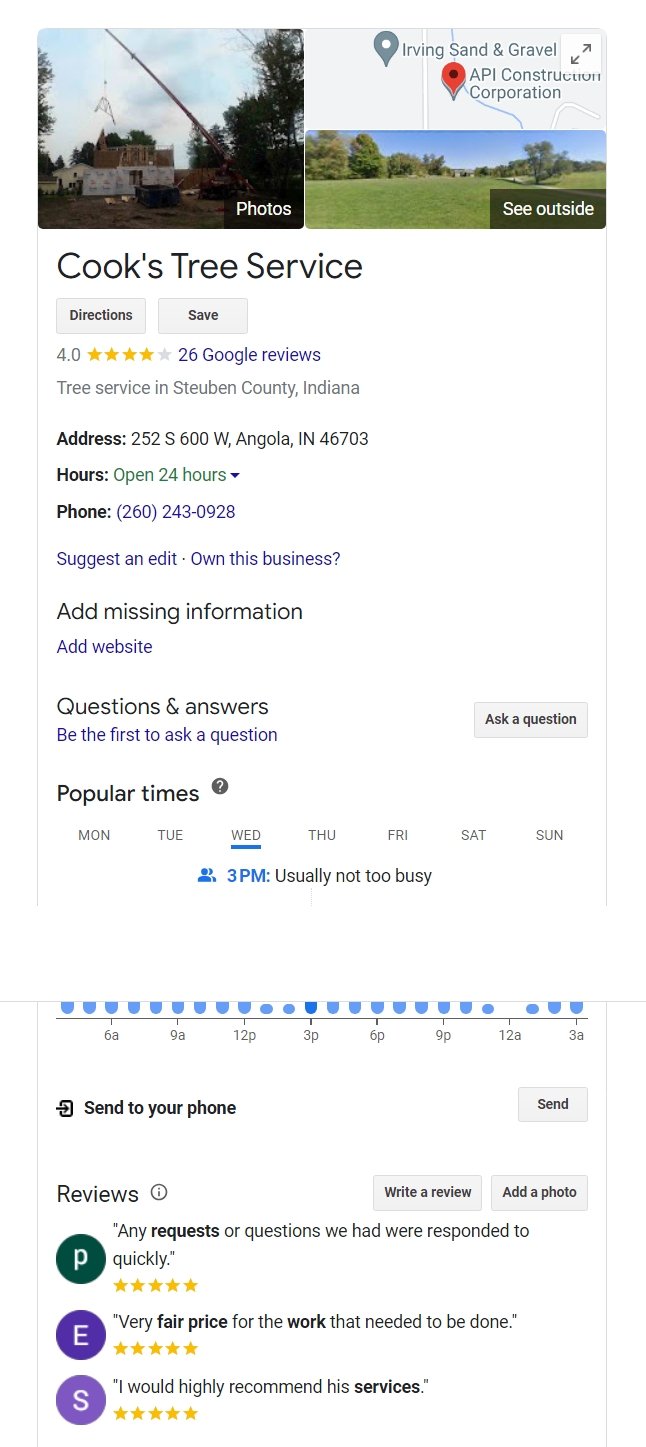Viewport: 646px width, 1447px height.
Task: Open the 26 Google reviews link
Action: point(249,355)
